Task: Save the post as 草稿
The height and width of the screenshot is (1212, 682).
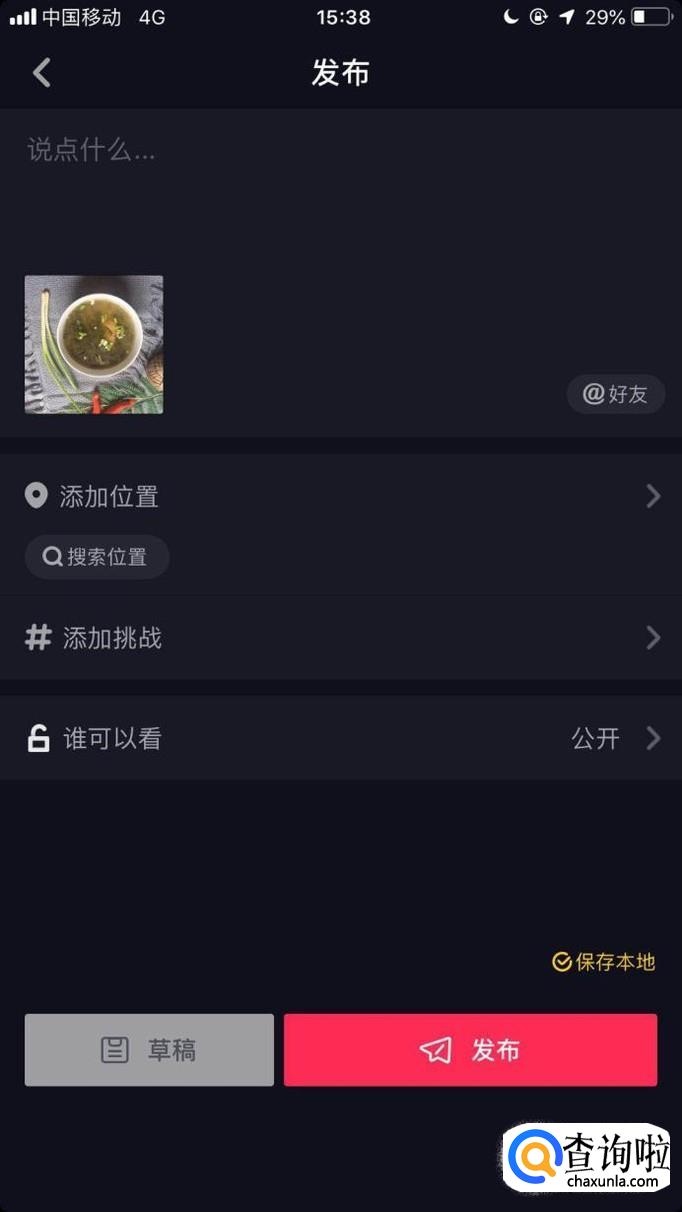Action: [149, 1050]
